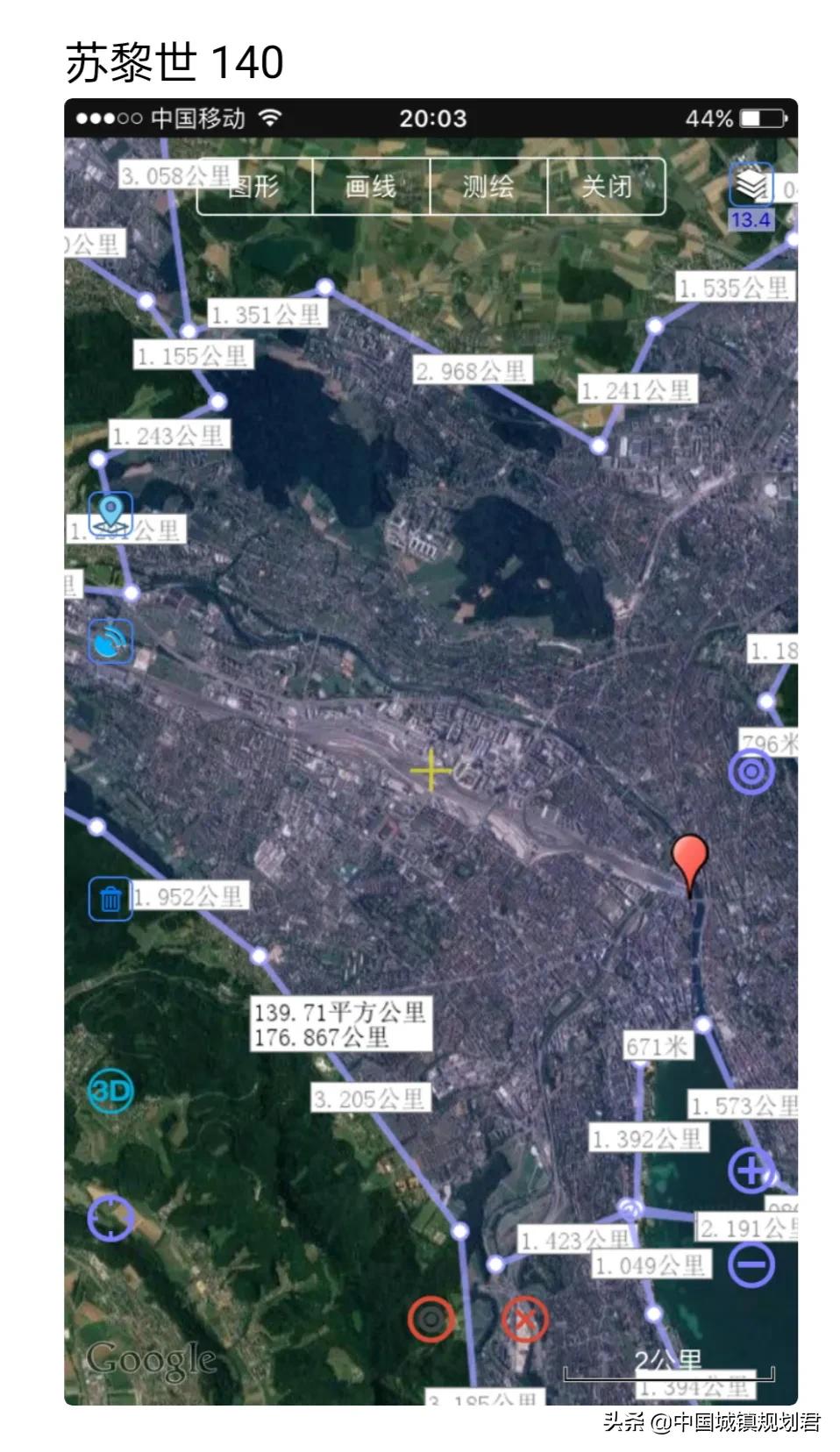This screenshot has height=1452, width=840.
Task: Toggle the 3D map view
Action: pyautogui.click(x=111, y=1090)
